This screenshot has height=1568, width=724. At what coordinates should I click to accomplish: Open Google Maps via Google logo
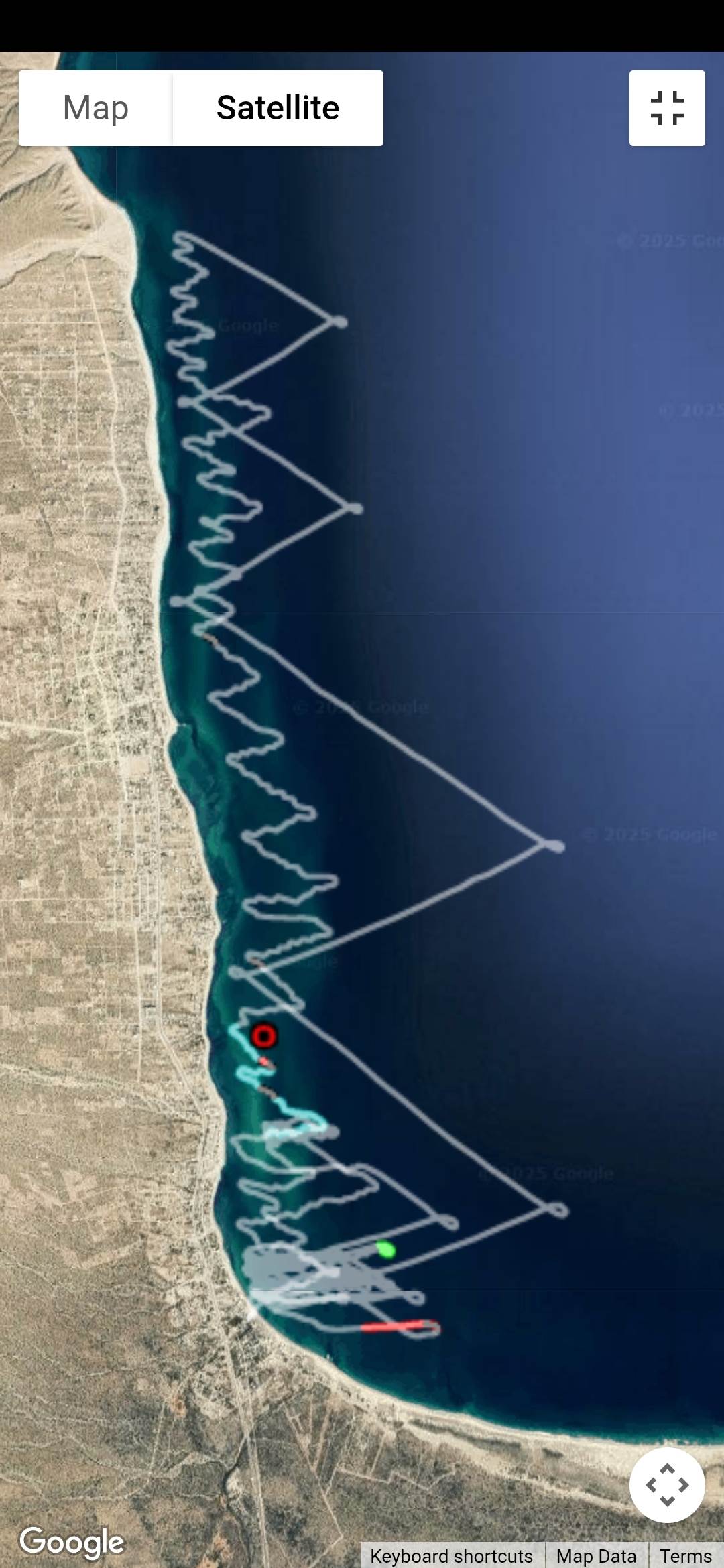coord(72,1541)
